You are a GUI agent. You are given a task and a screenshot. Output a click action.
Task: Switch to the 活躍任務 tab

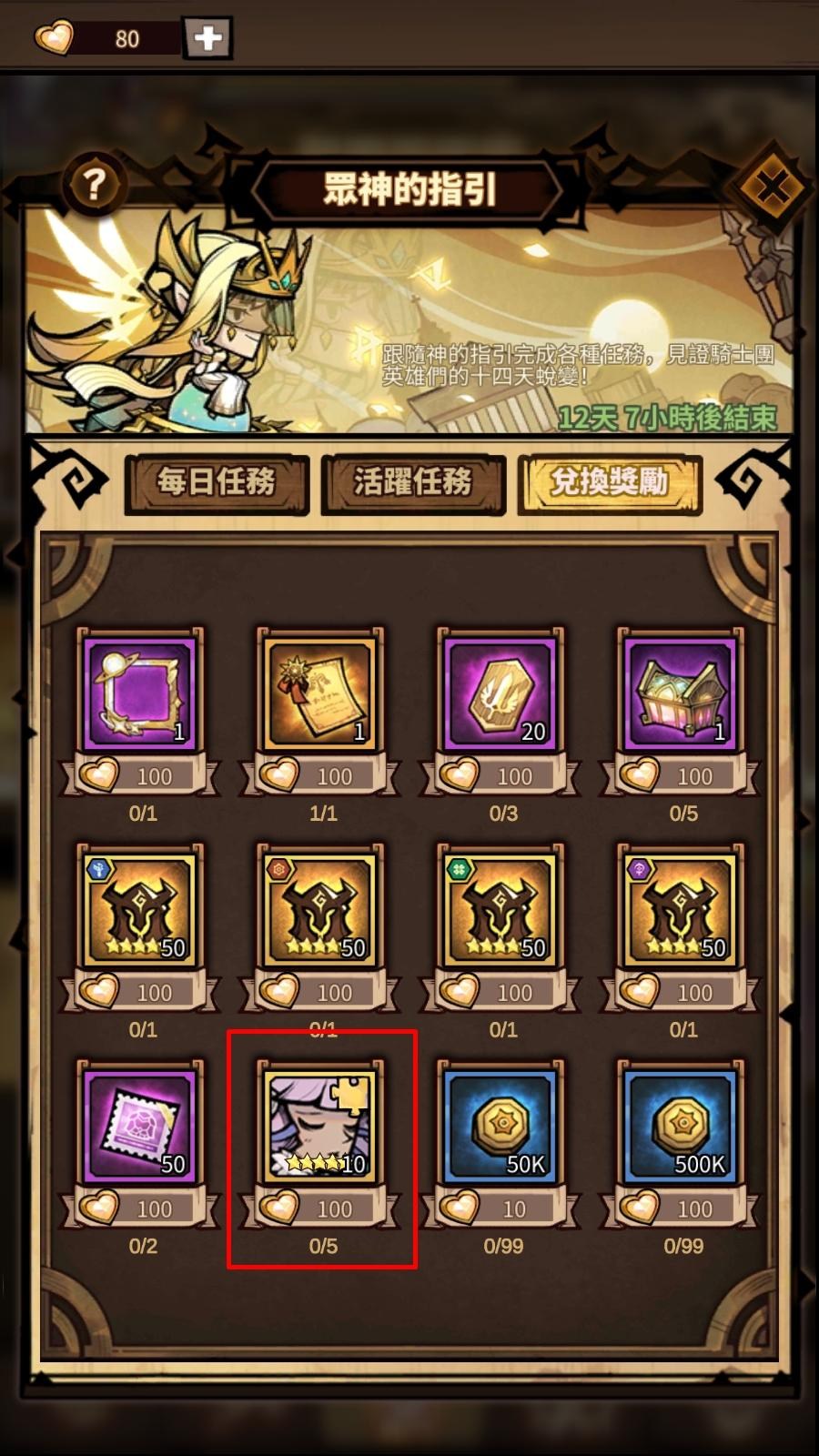click(x=413, y=482)
